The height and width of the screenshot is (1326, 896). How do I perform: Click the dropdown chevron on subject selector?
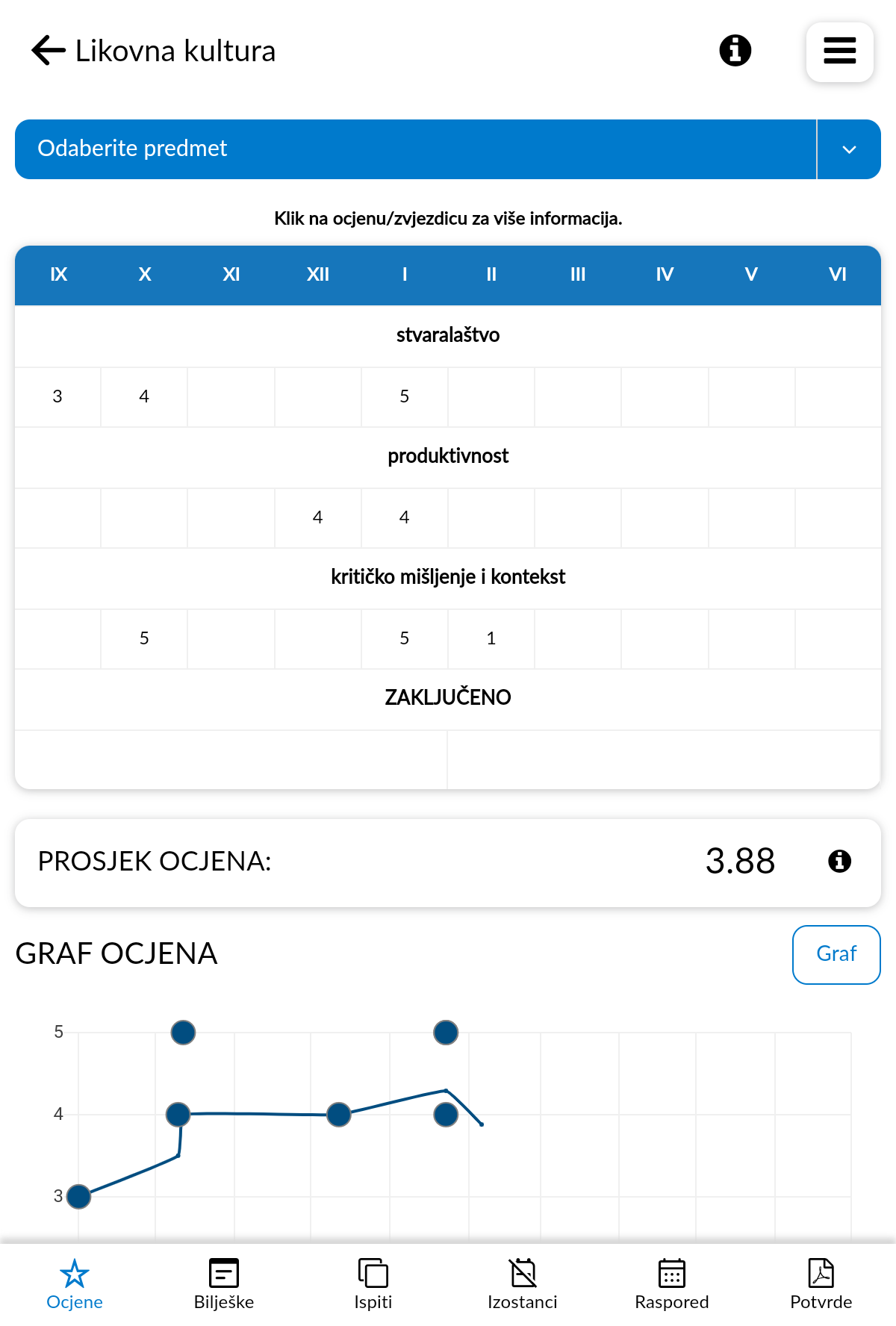(848, 149)
